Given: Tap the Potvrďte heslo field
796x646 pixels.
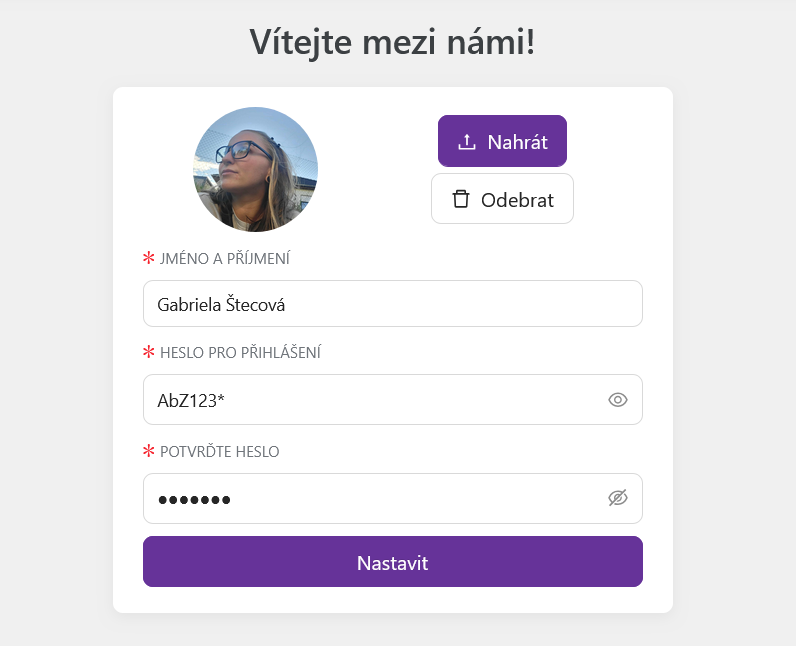Looking at the screenshot, I should click(x=370, y=499).
